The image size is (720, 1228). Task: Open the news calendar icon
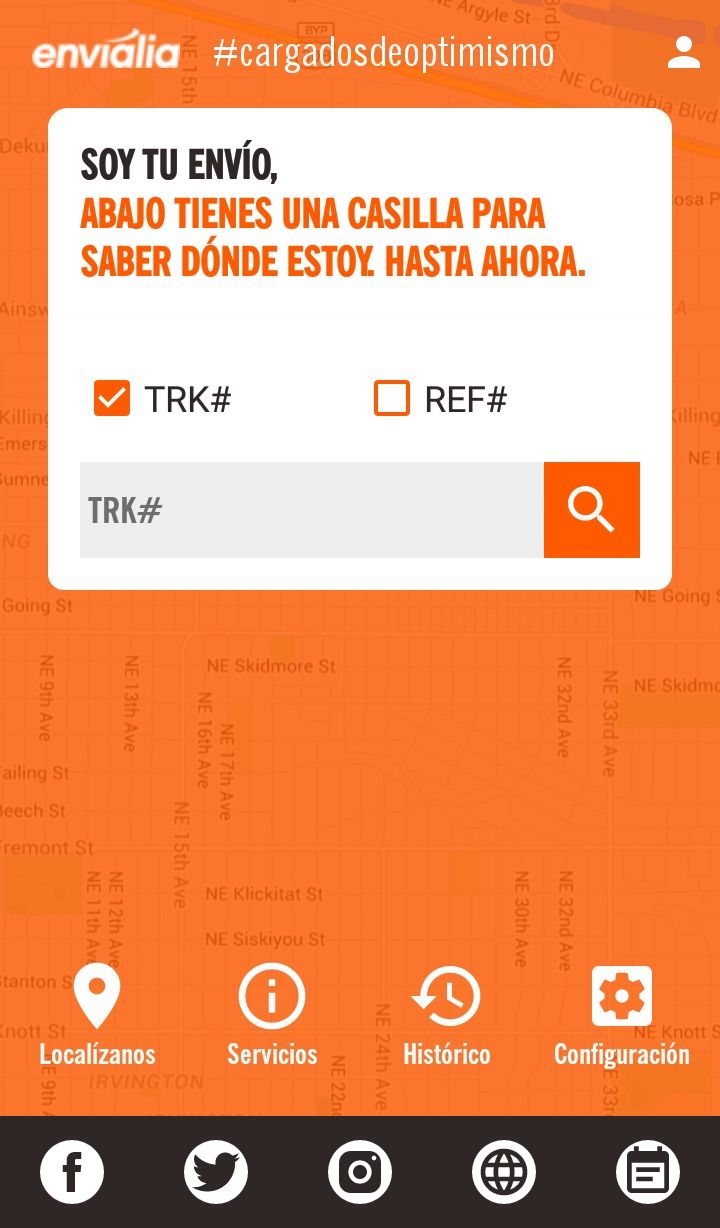(648, 1172)
